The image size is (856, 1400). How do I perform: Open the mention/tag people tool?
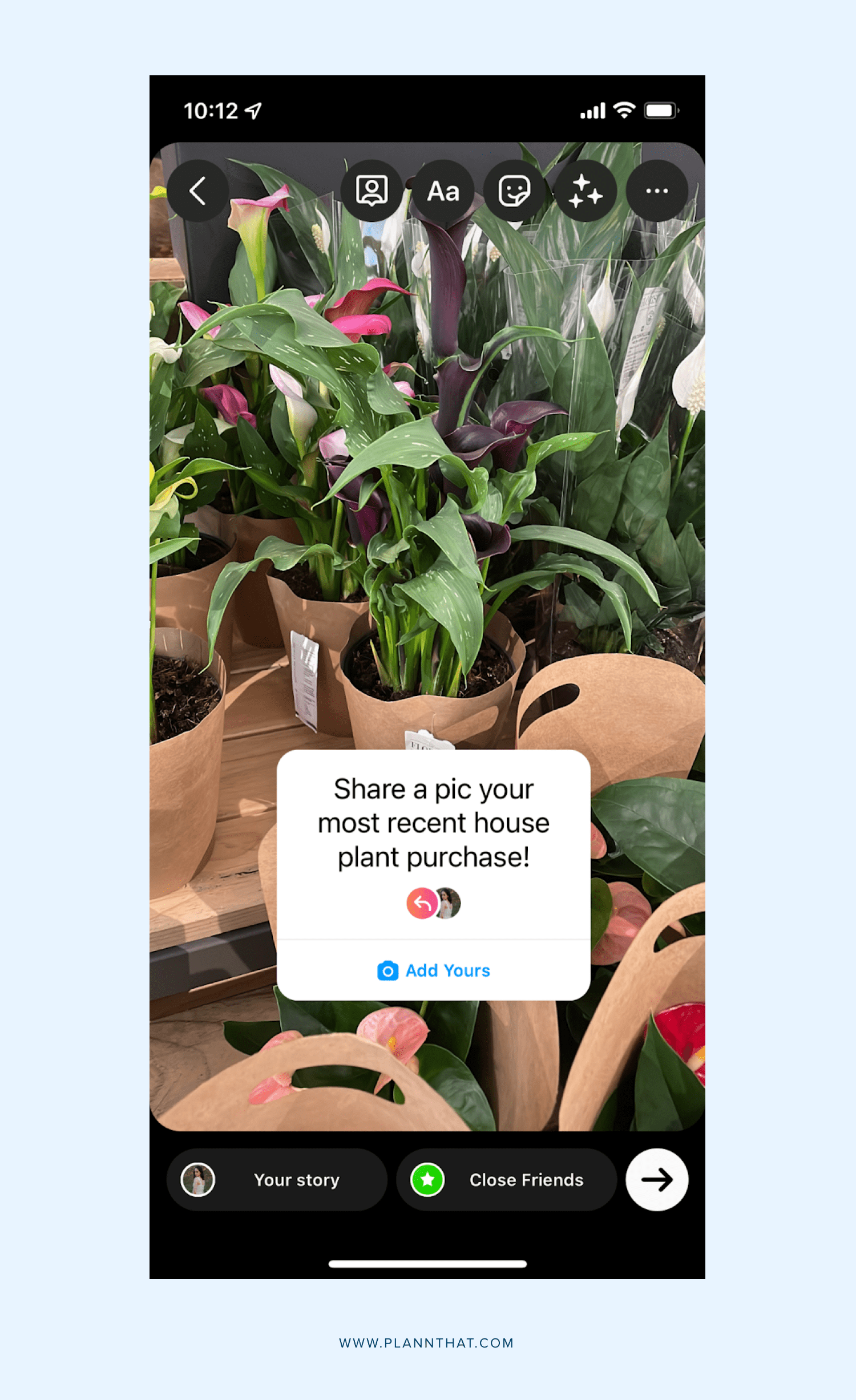[x=372, y=191]
